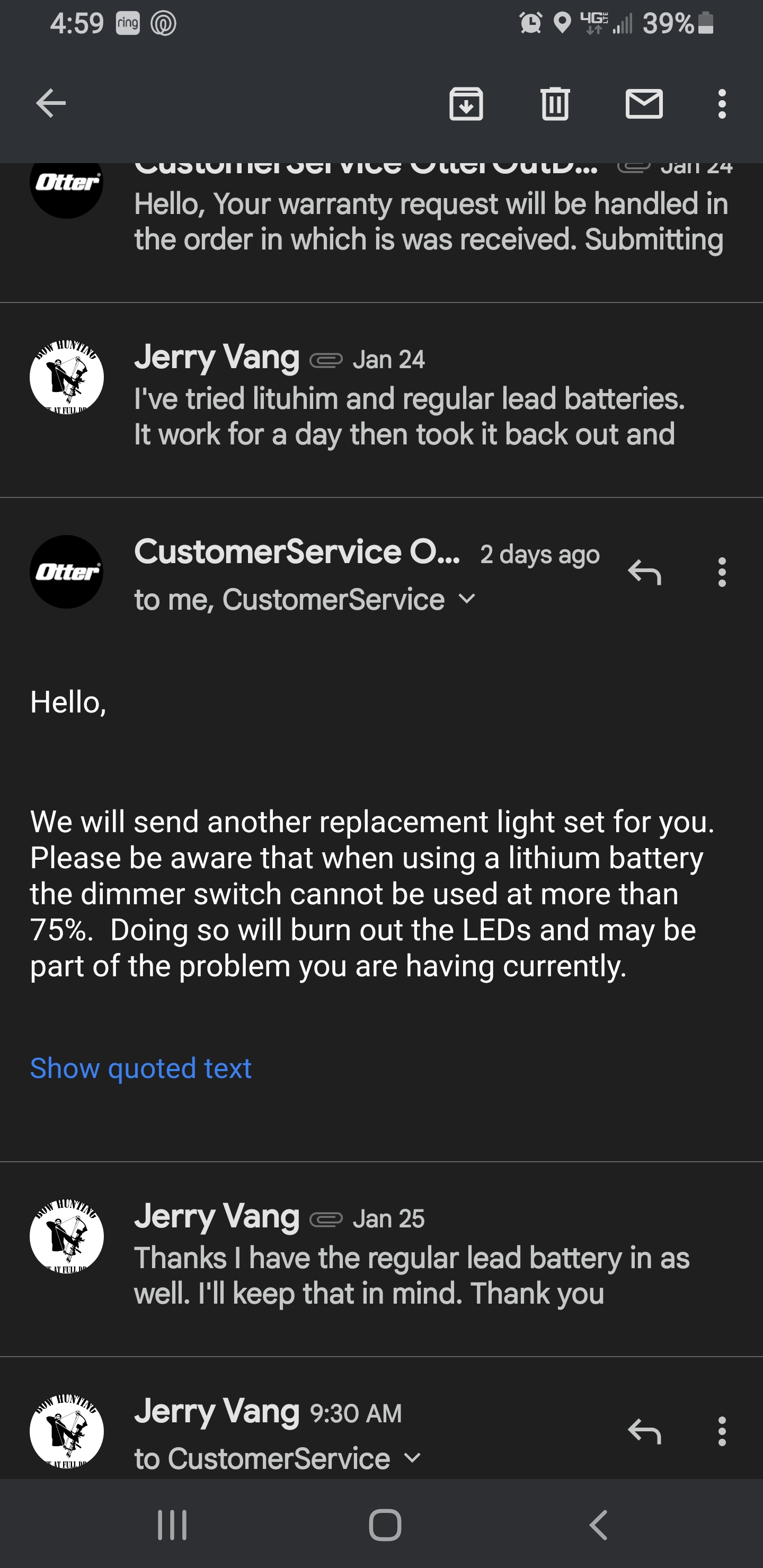Show quoted text
Image resolution: width=763 pixels, height=1568 pixels.
(x=140, y=1068)
